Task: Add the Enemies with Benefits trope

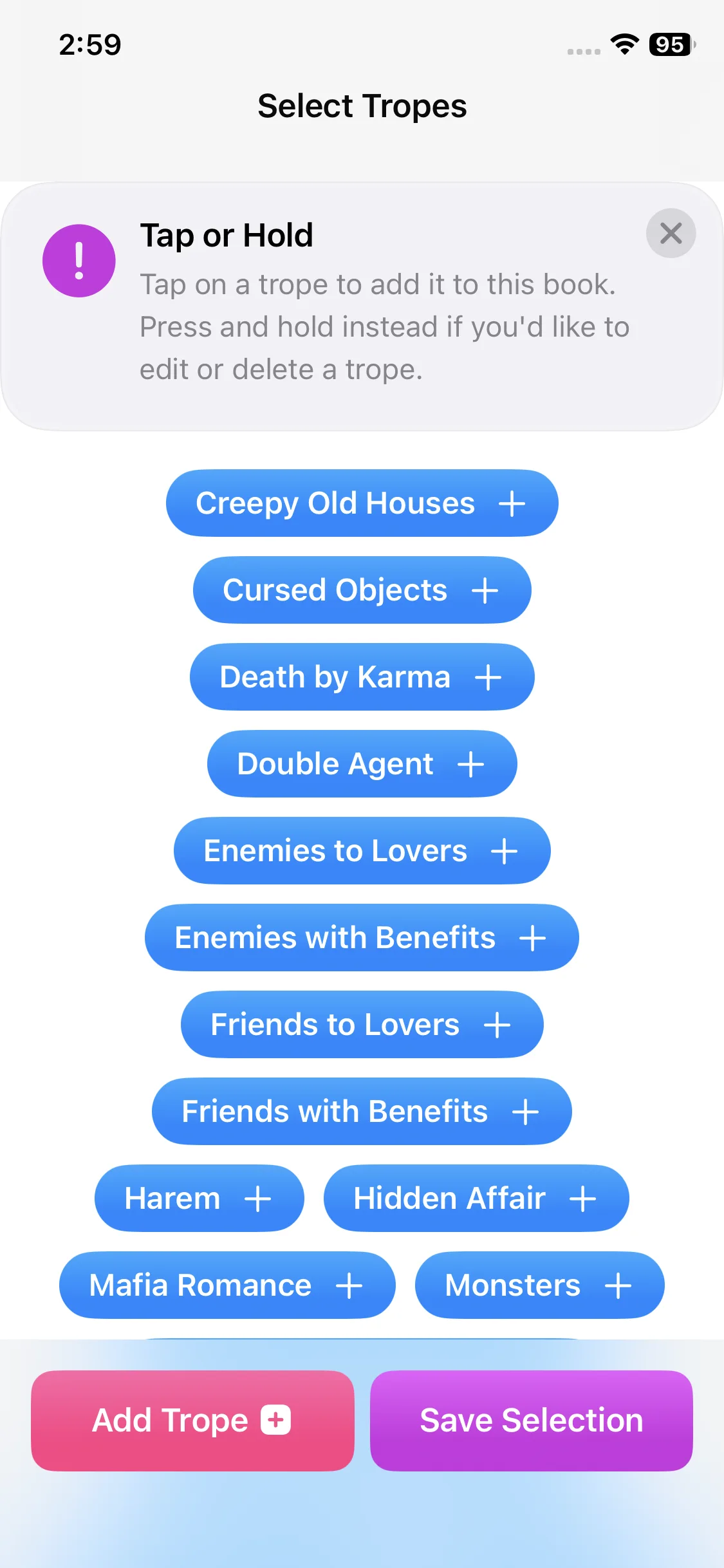Action: coord(362,937)
